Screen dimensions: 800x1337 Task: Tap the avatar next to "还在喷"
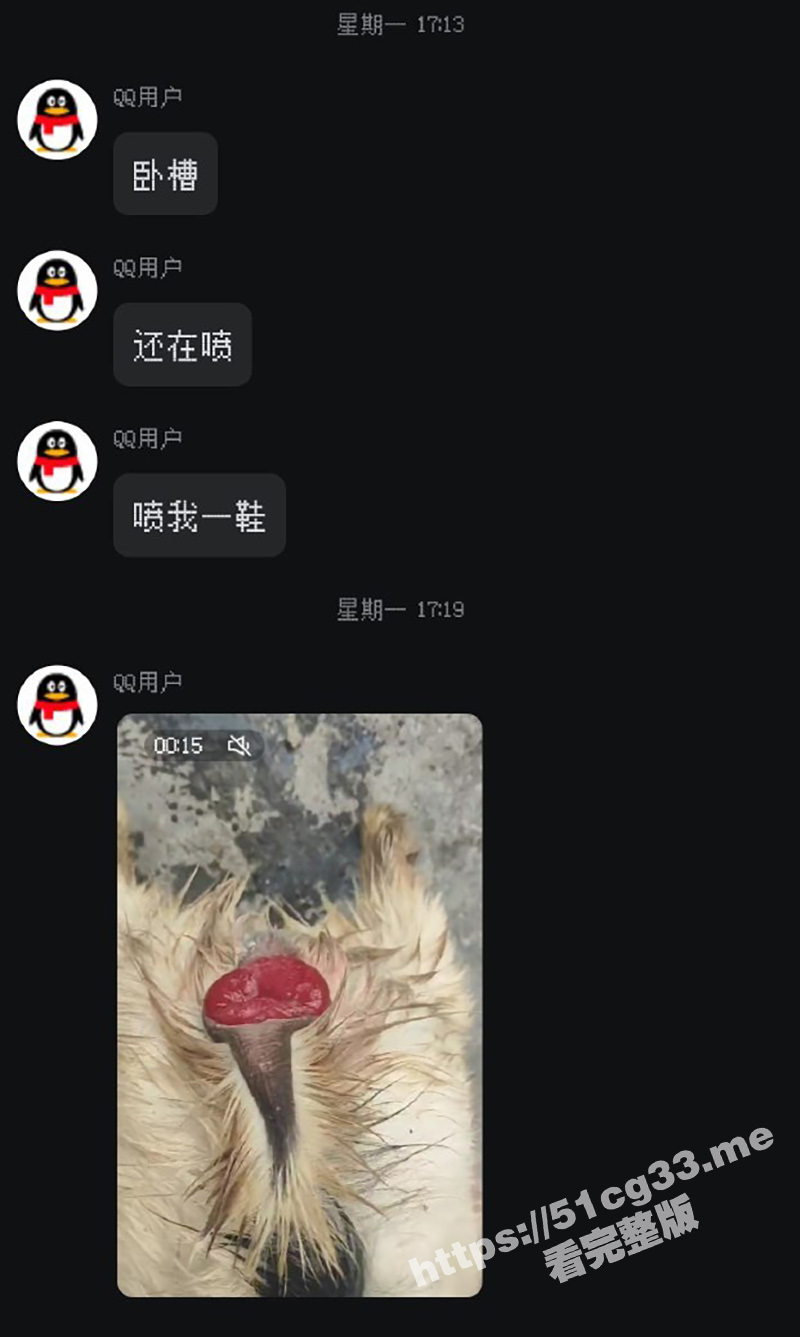point(57,290)
